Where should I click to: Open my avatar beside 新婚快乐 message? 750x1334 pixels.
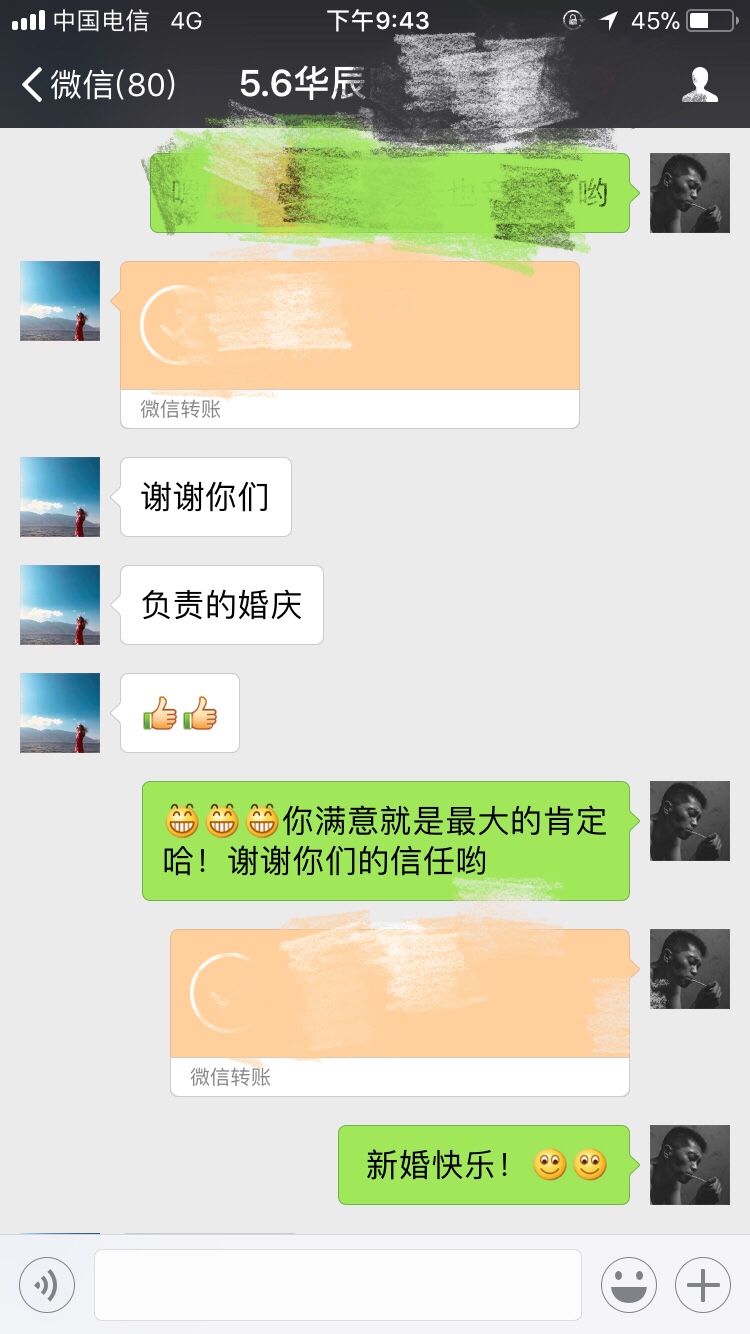pos(690,1165)
